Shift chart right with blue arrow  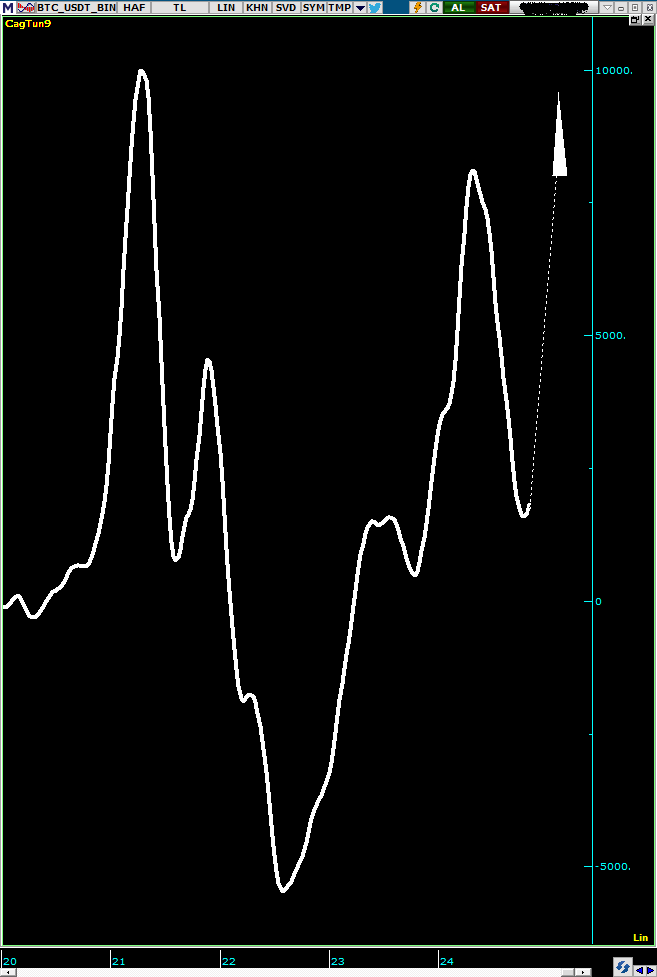point(650,969)
